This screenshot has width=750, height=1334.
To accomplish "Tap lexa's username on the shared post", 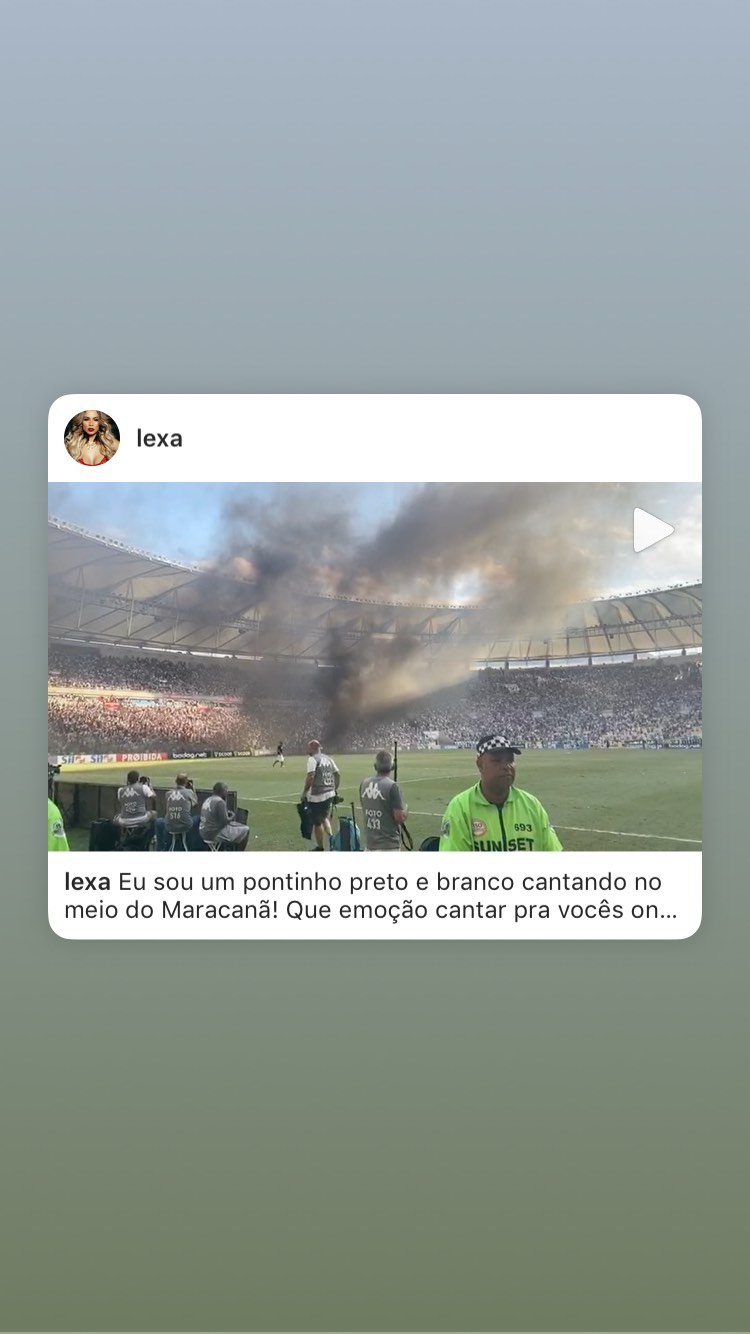I will tap(159, 438).
